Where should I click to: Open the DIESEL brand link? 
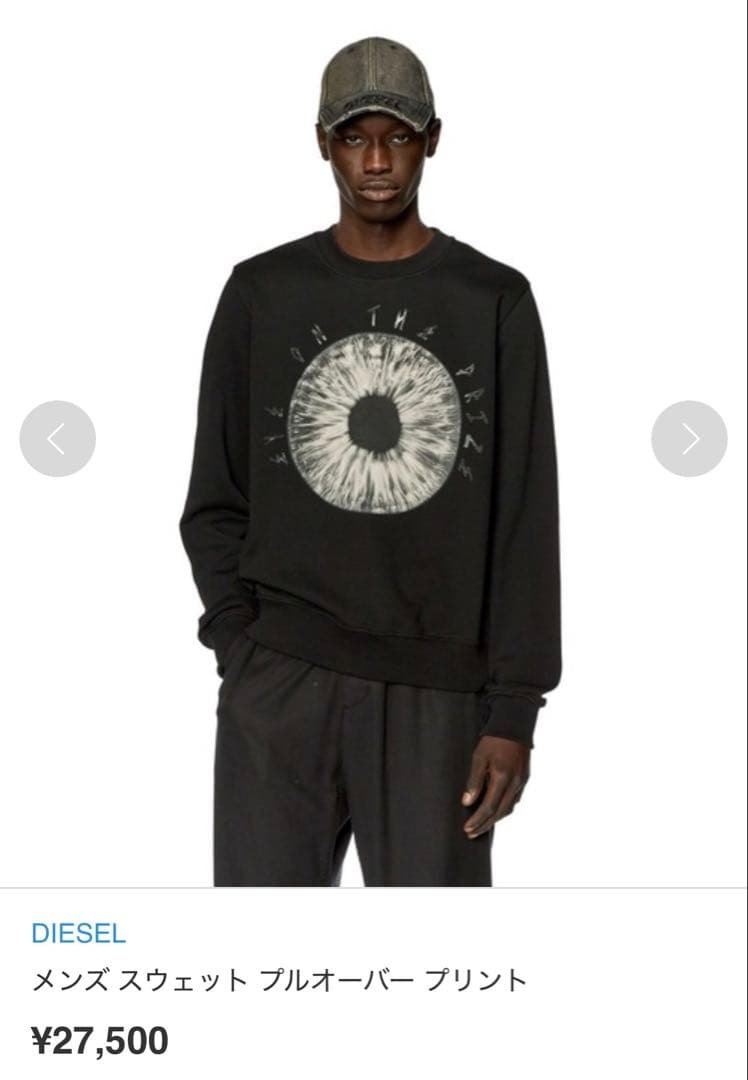78,934
